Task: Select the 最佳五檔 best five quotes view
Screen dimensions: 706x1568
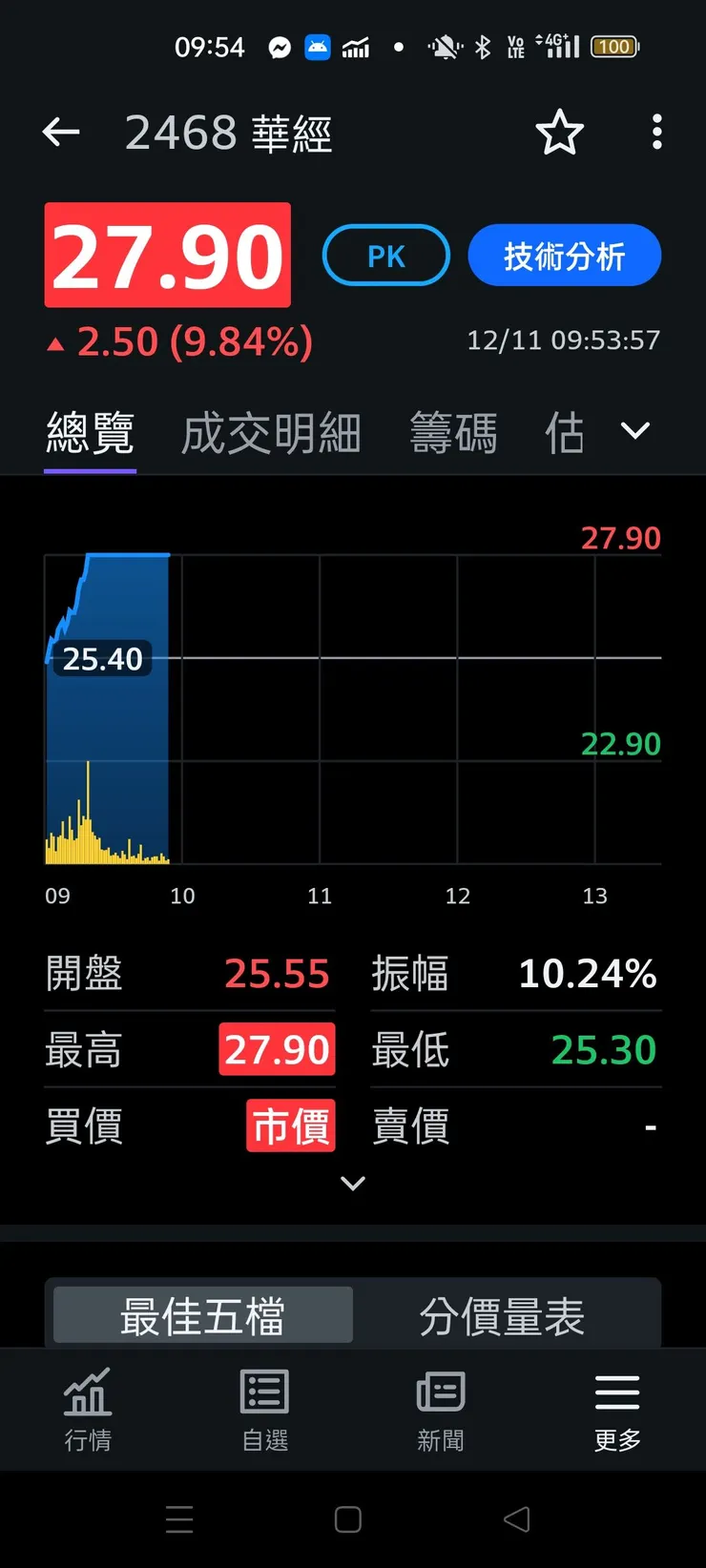Action: pos(202,1313)
